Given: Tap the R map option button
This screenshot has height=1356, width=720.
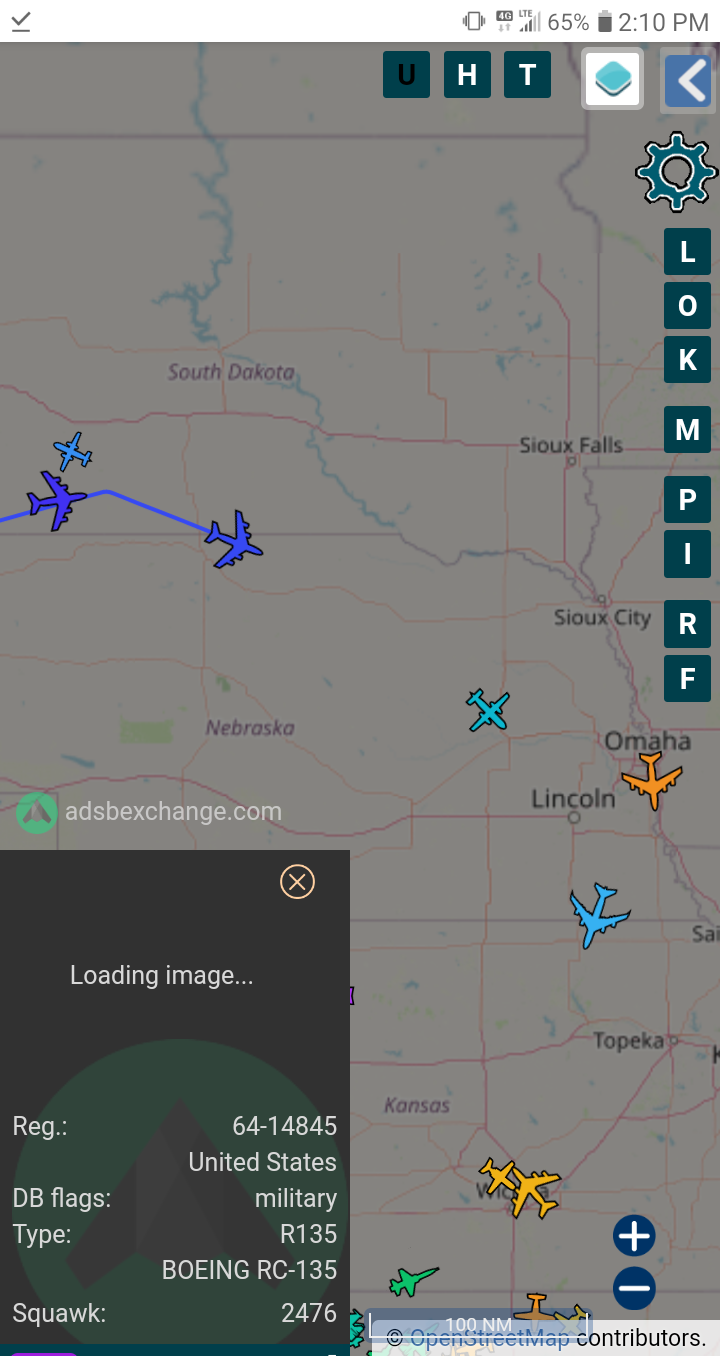Looking at the screenshot, I should (x=687, y=624).
